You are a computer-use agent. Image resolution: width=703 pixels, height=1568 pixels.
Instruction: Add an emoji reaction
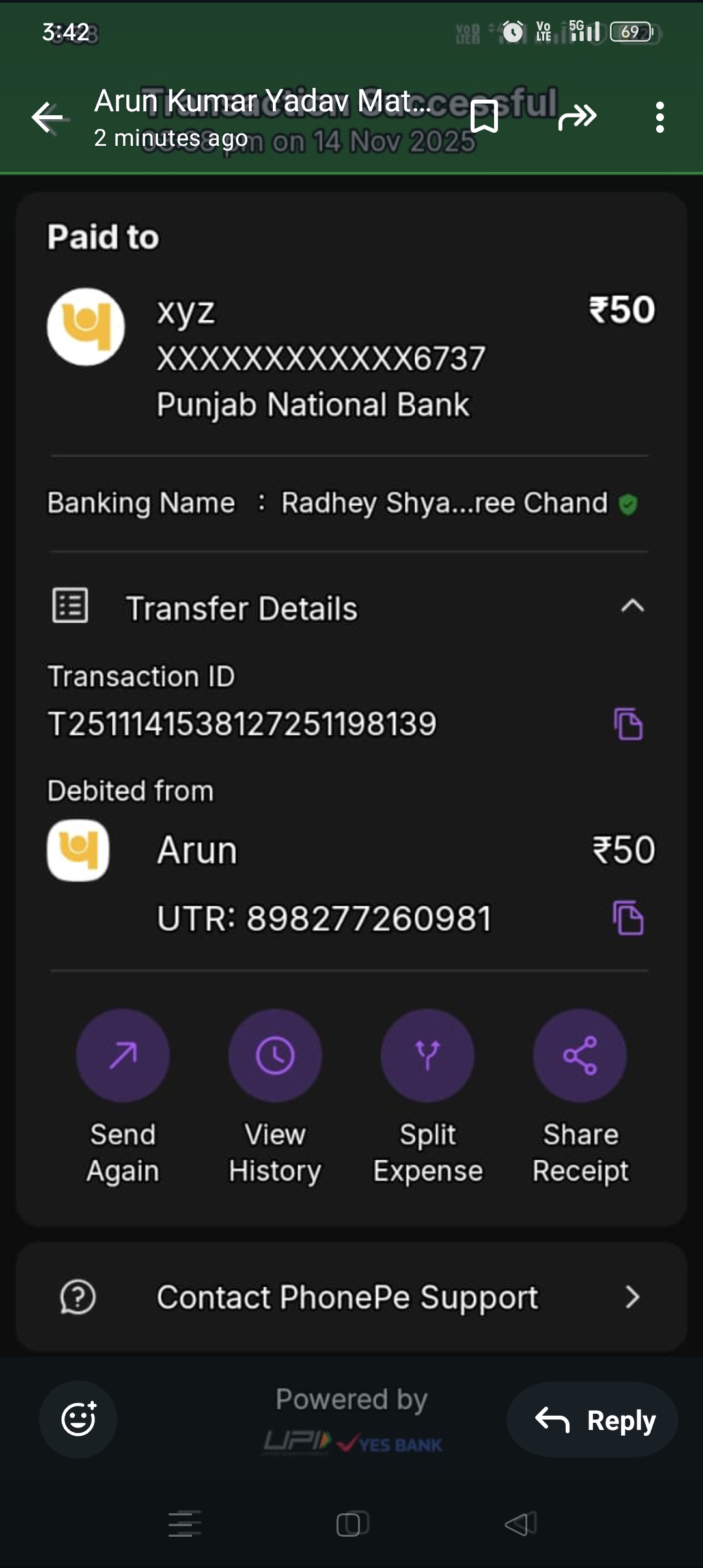pos(78,1420)
